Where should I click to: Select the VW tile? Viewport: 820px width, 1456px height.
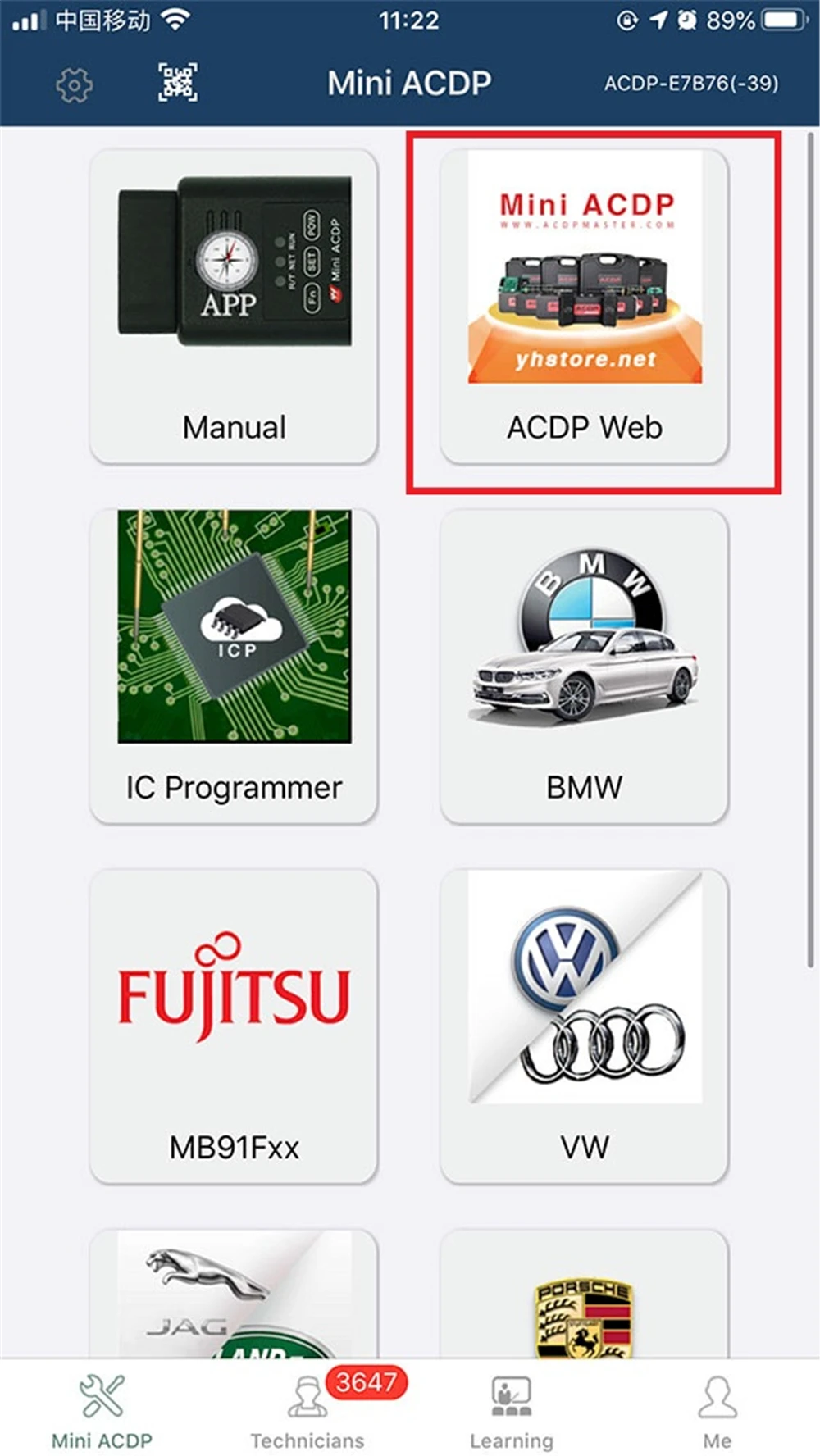(584, 1026)
